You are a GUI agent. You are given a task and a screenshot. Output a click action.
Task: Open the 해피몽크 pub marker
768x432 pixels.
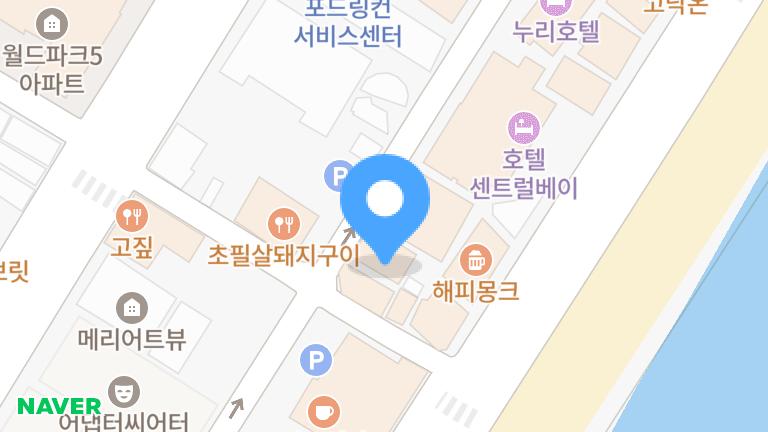pyautogui.click(x=476, y=260)
